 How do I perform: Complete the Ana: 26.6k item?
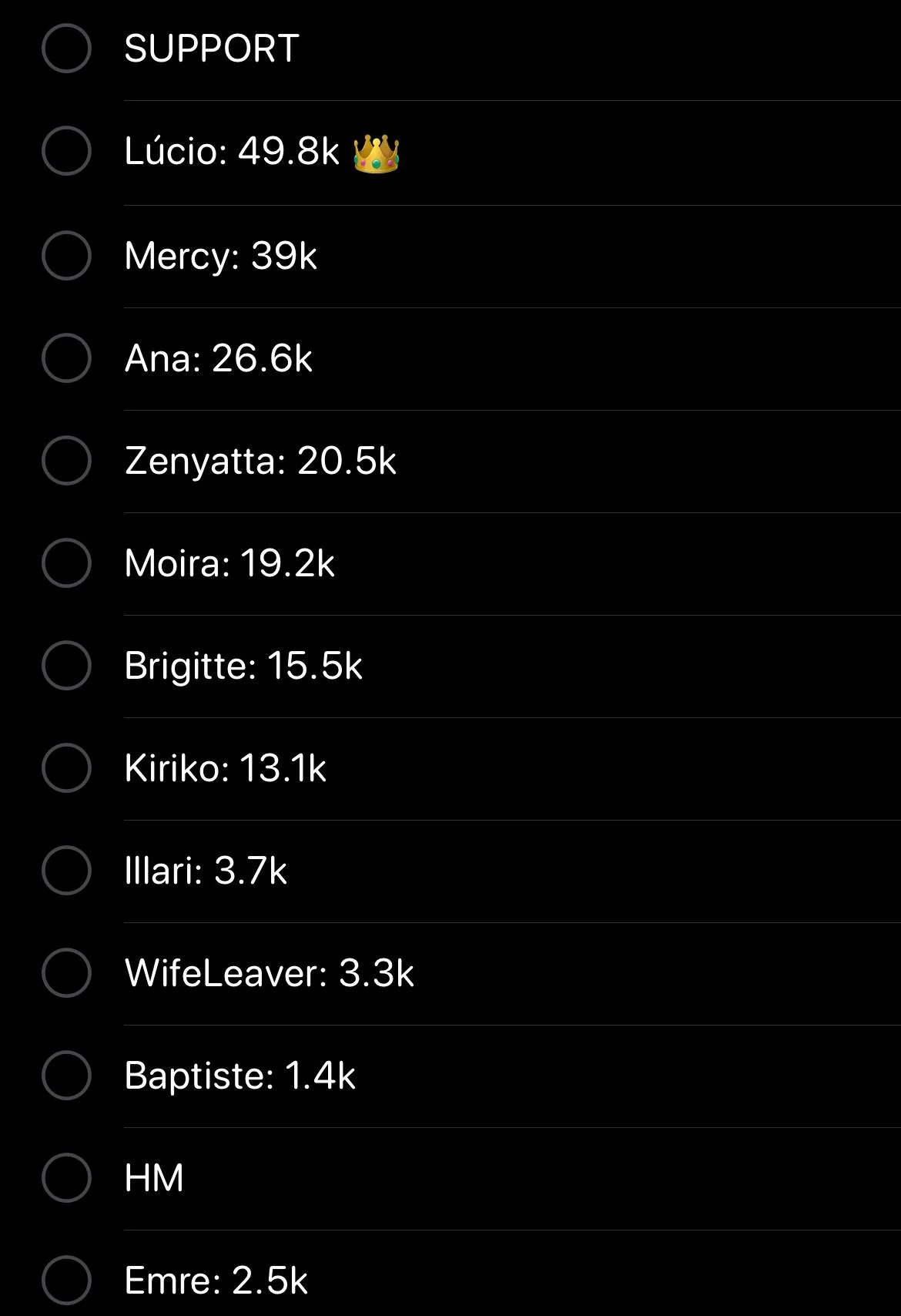click(x=66, y=358)
